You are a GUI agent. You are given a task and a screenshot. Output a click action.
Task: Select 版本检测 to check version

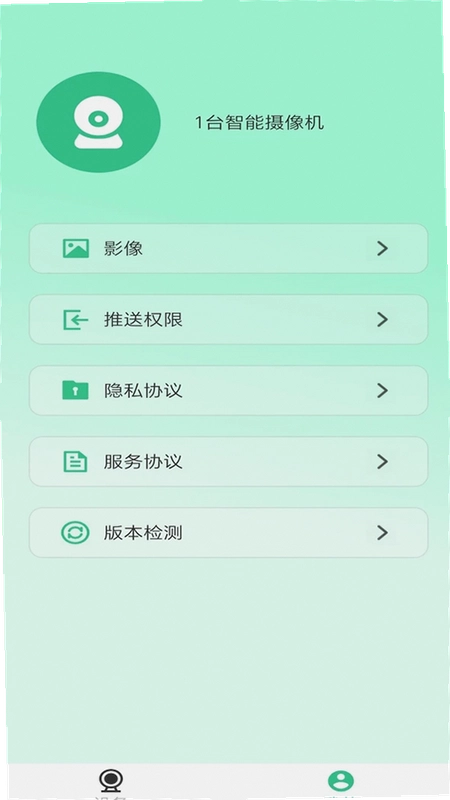[x=228, y=533]
